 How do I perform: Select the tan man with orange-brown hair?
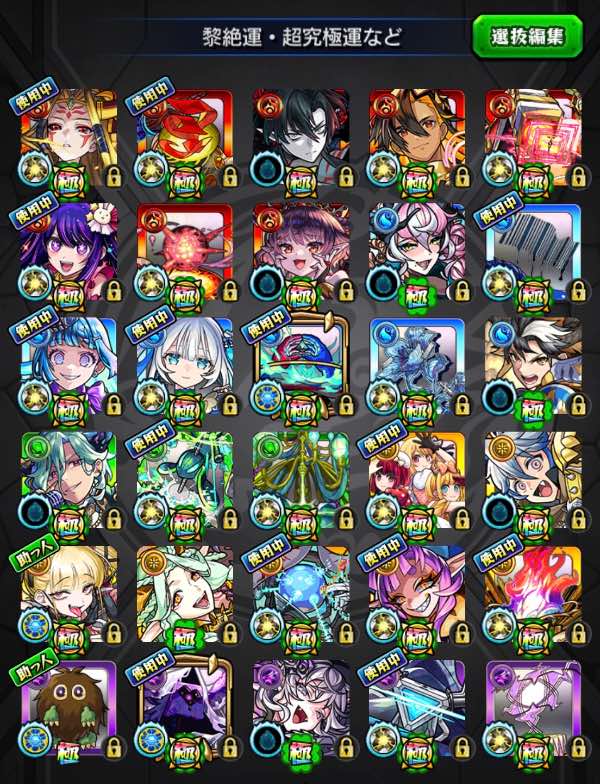coord(417,138)
